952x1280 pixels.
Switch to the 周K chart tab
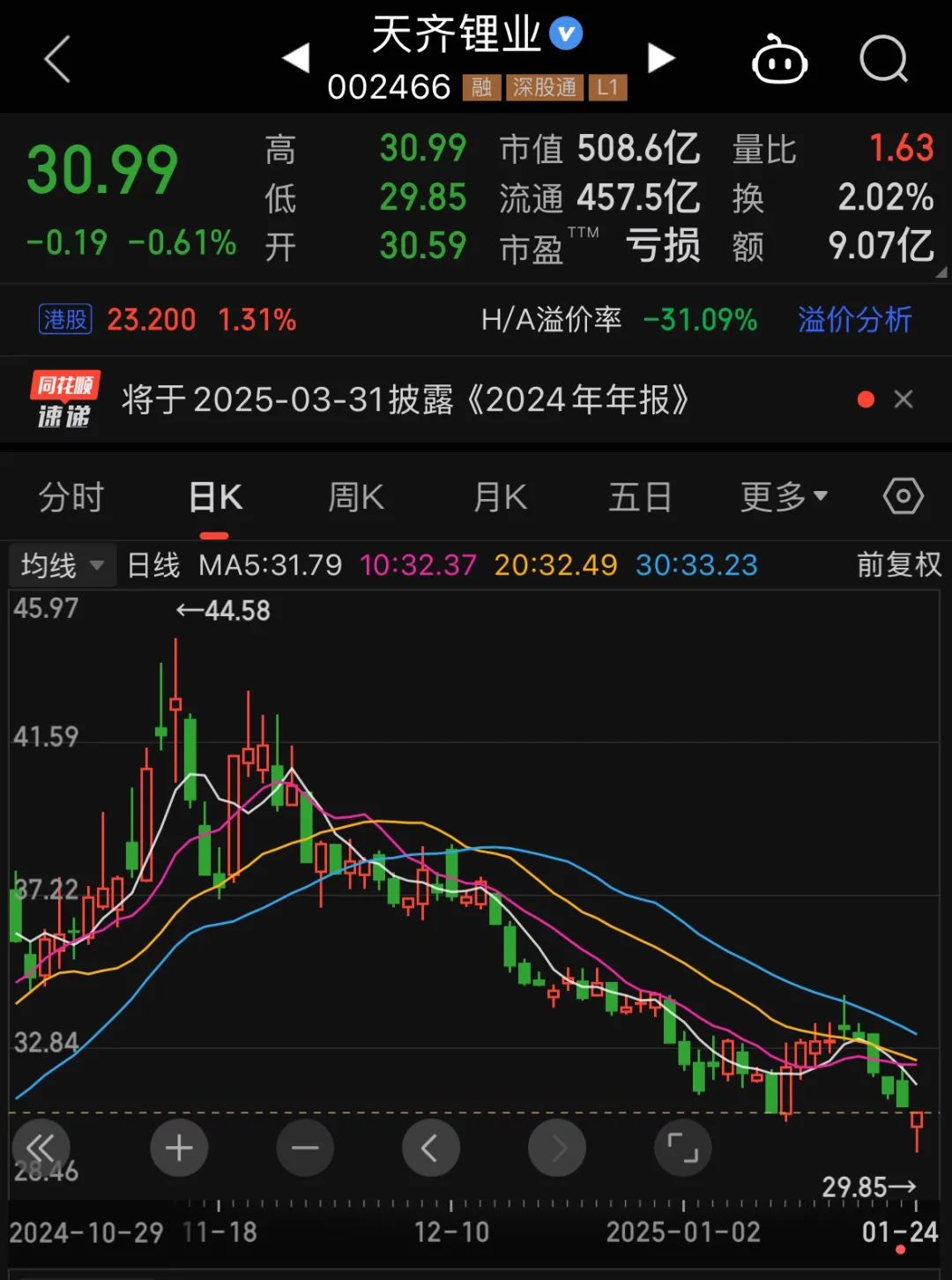click(356, 497)
